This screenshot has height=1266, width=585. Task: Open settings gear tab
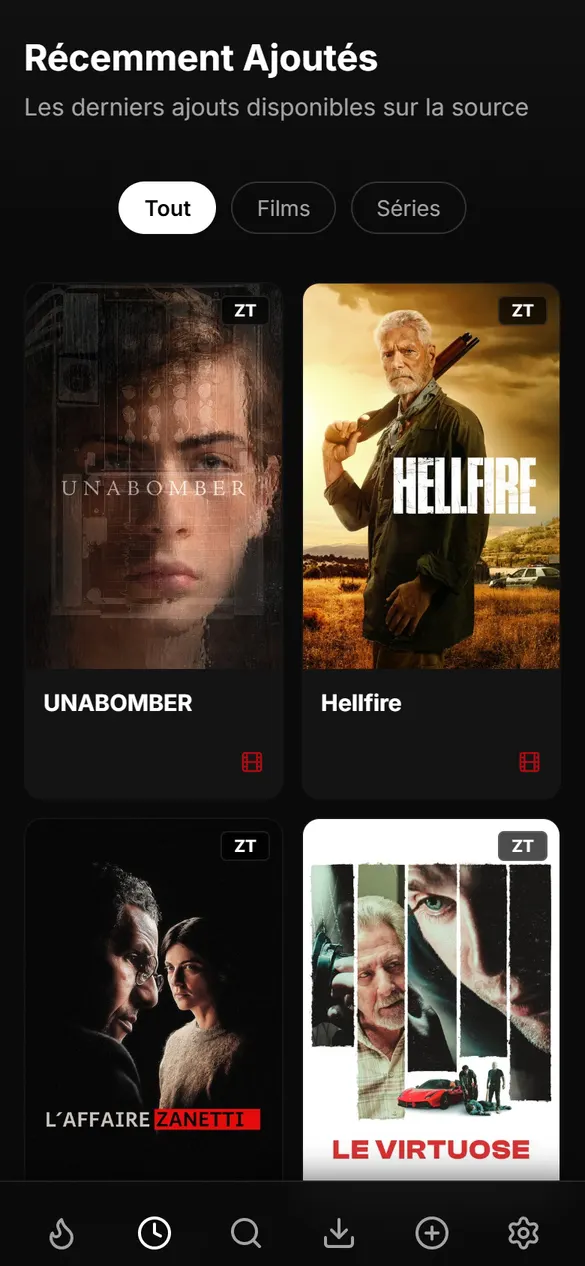(x=523, y=1234)
